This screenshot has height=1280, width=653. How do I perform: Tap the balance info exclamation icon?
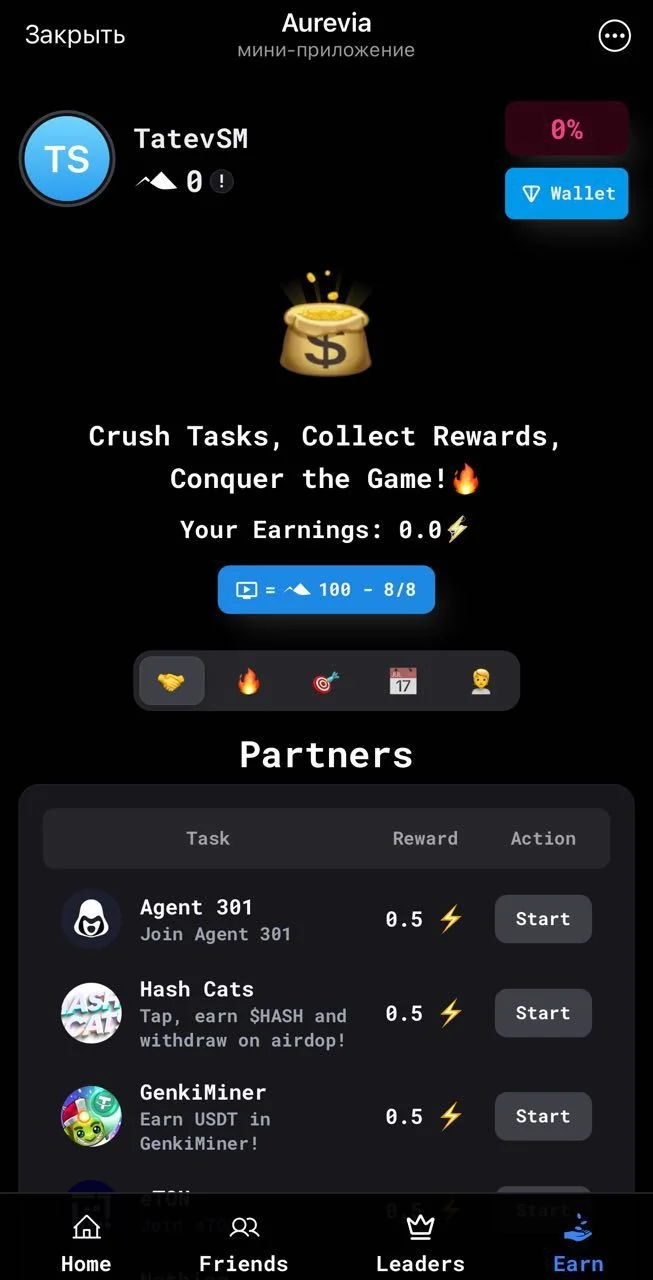point(222,181)
